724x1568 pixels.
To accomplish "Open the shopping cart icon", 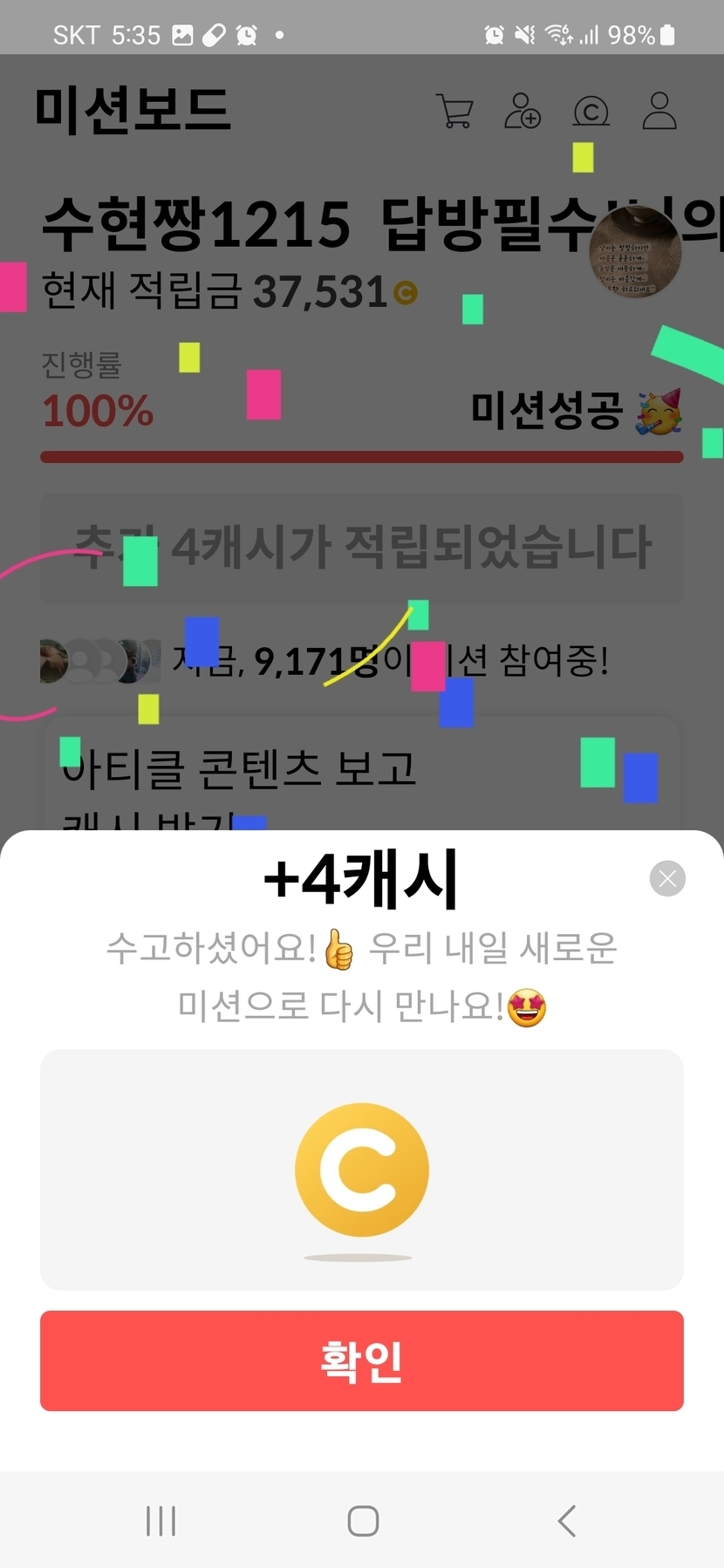I will (454, 112).
